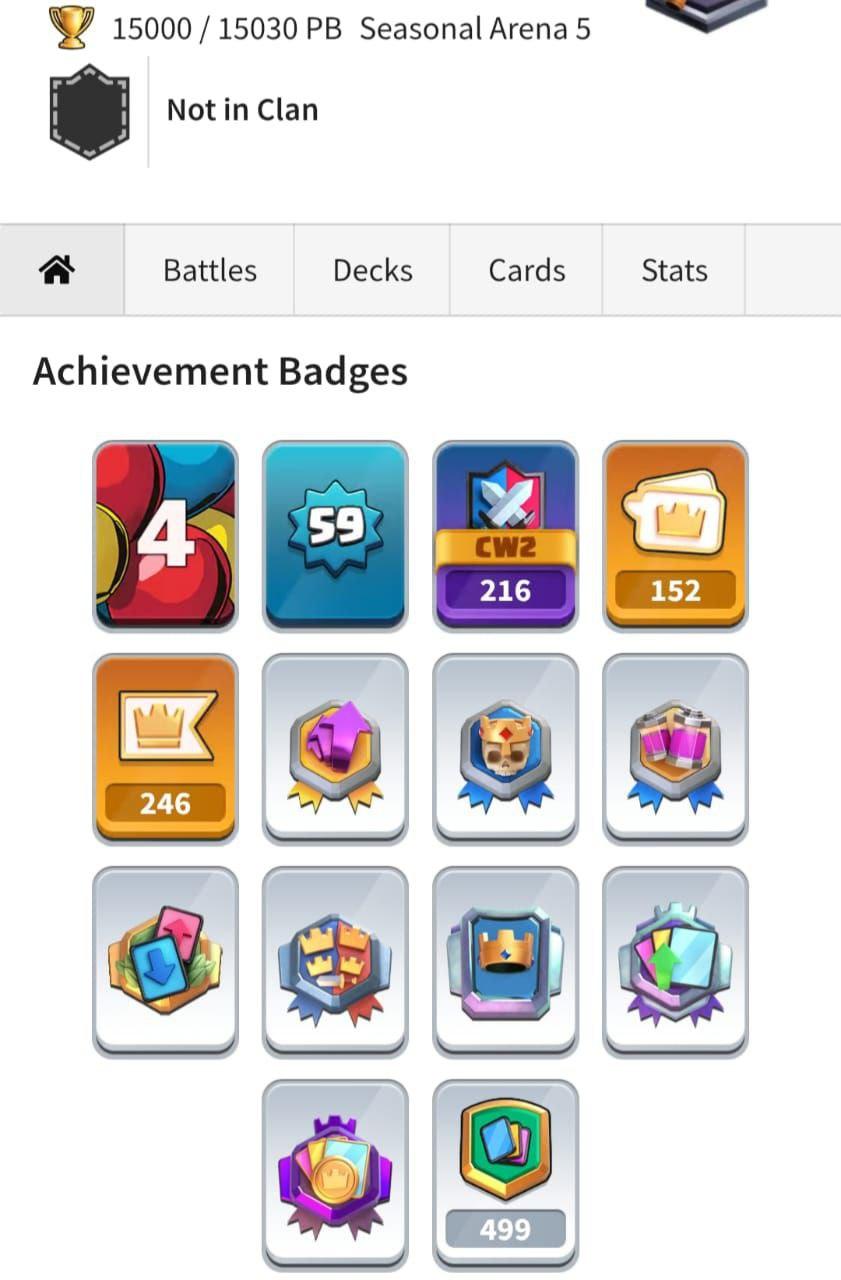This screenshot has width=841, height=1280.
Task: Open the Cards tab
Action: pyautogui.click(x=526, y=270)
